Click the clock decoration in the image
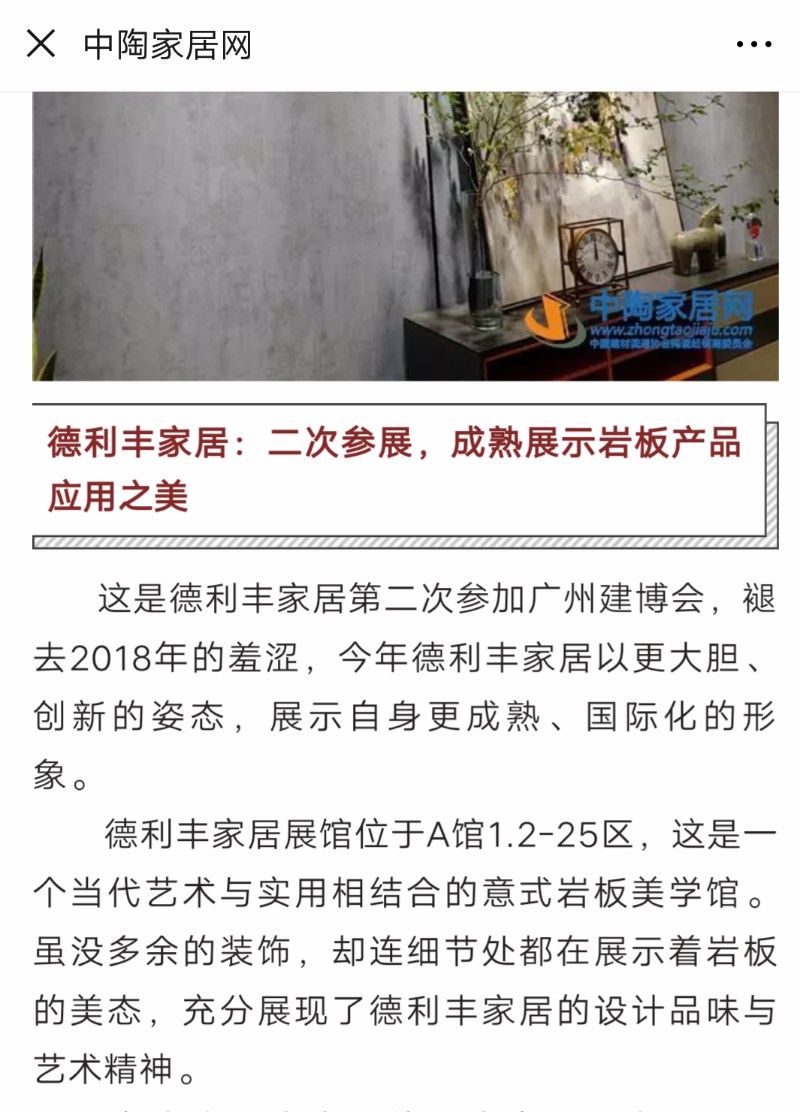800x1112 pixels. [x=596, y=256]
